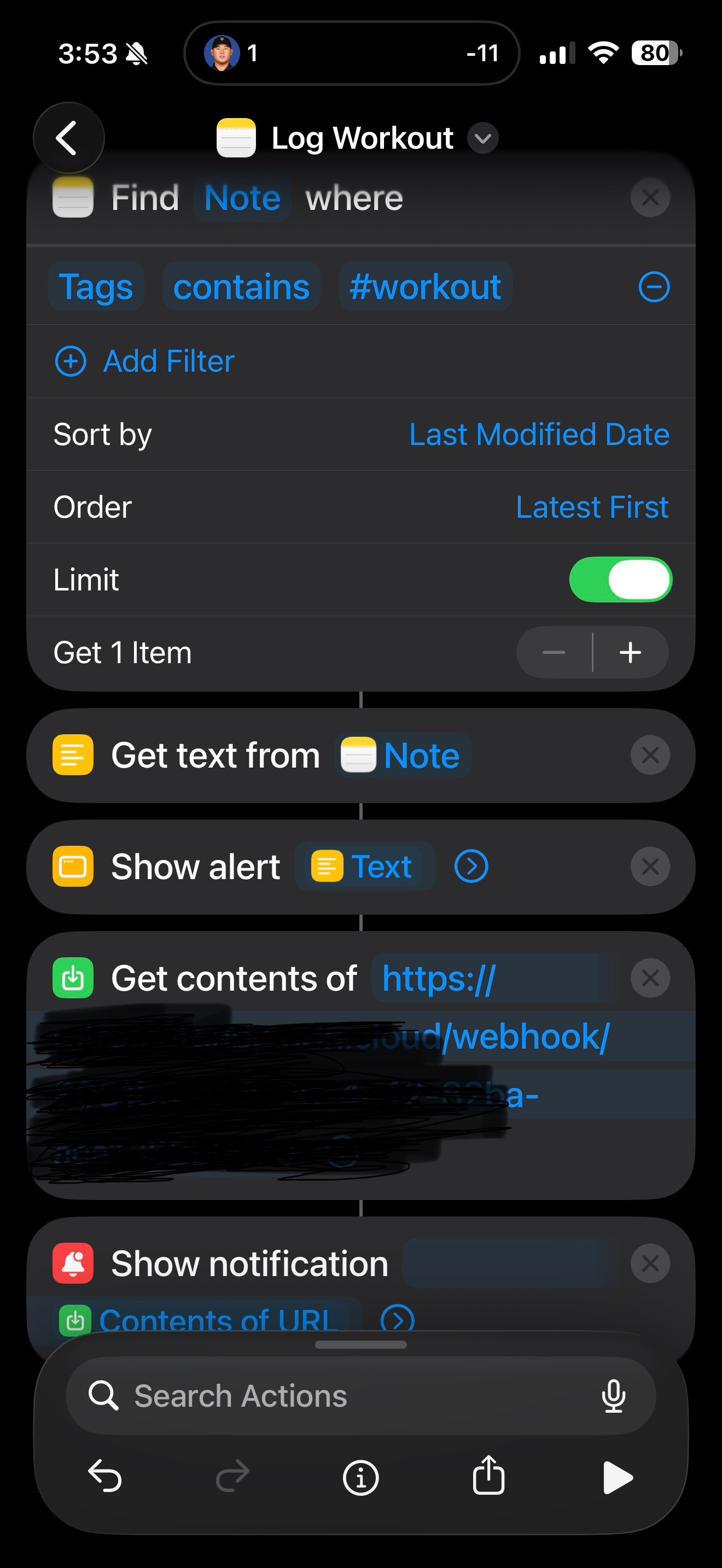This screenshot has width=722, height=1568.
Task: Remove the Get text from Note action
Action: [650, 756]
